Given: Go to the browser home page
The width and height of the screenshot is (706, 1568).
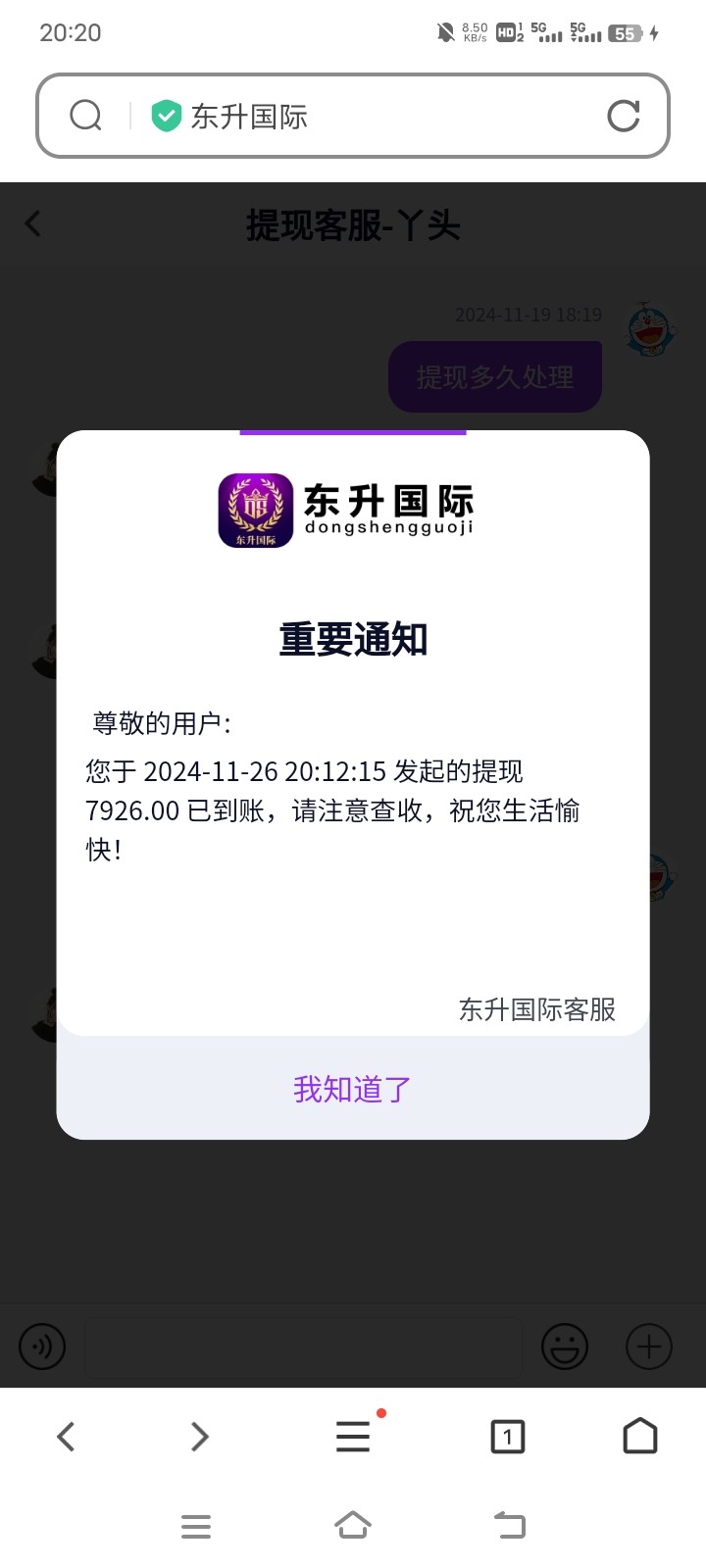Looking at the screenshot, I should pos(640,1437).
